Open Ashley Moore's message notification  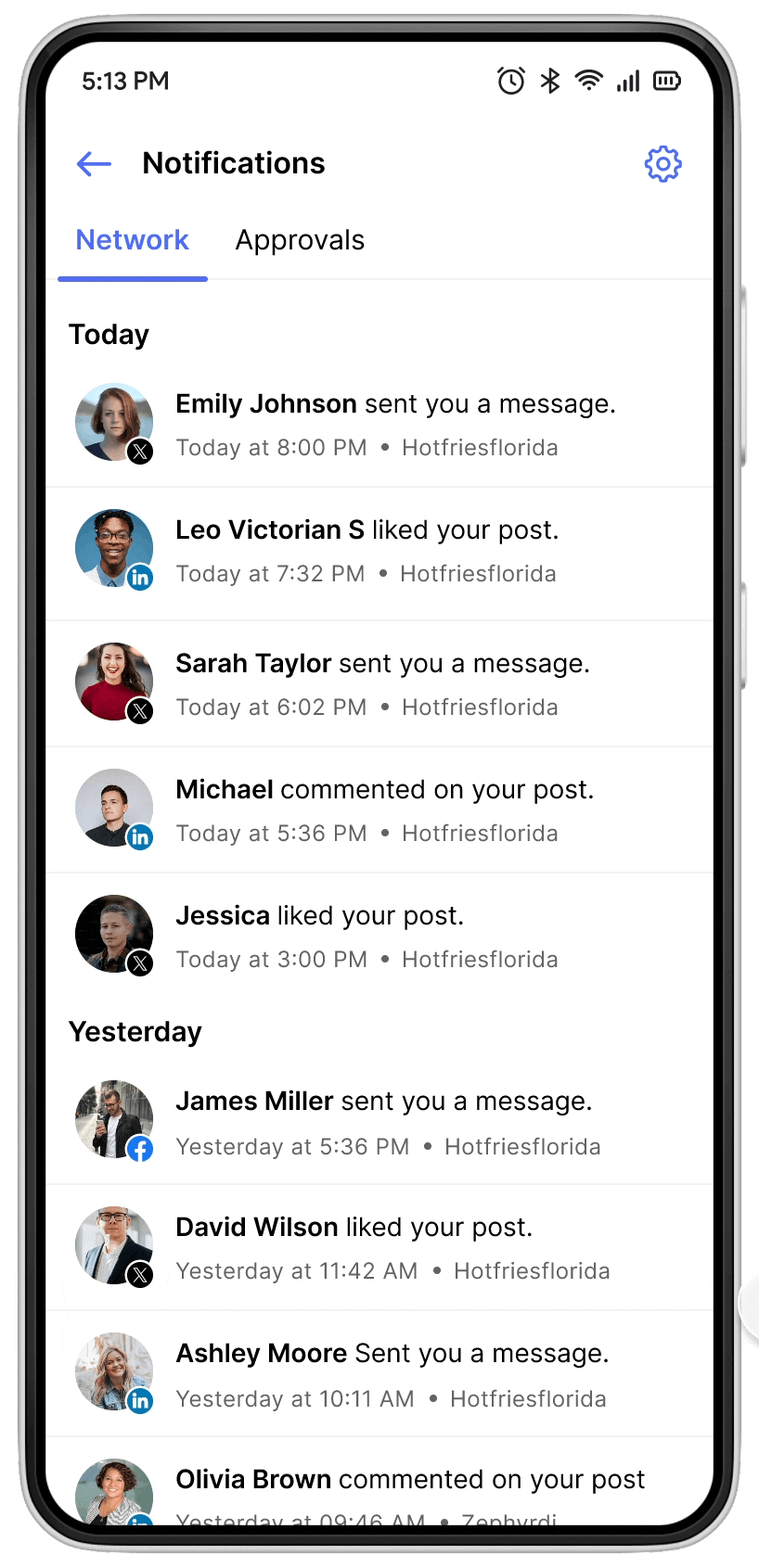(392, 1374)
